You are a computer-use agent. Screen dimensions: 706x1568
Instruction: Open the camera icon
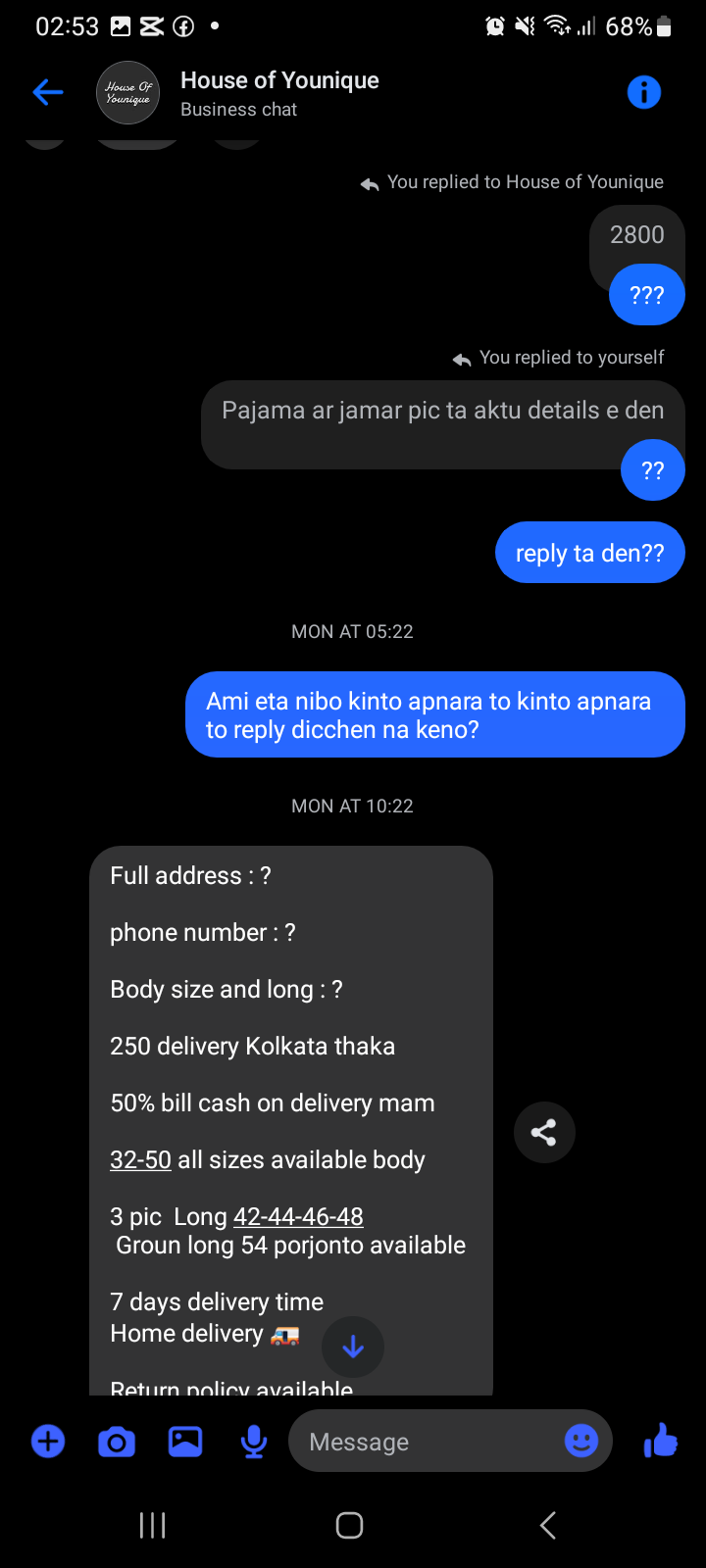(116, 1441)
